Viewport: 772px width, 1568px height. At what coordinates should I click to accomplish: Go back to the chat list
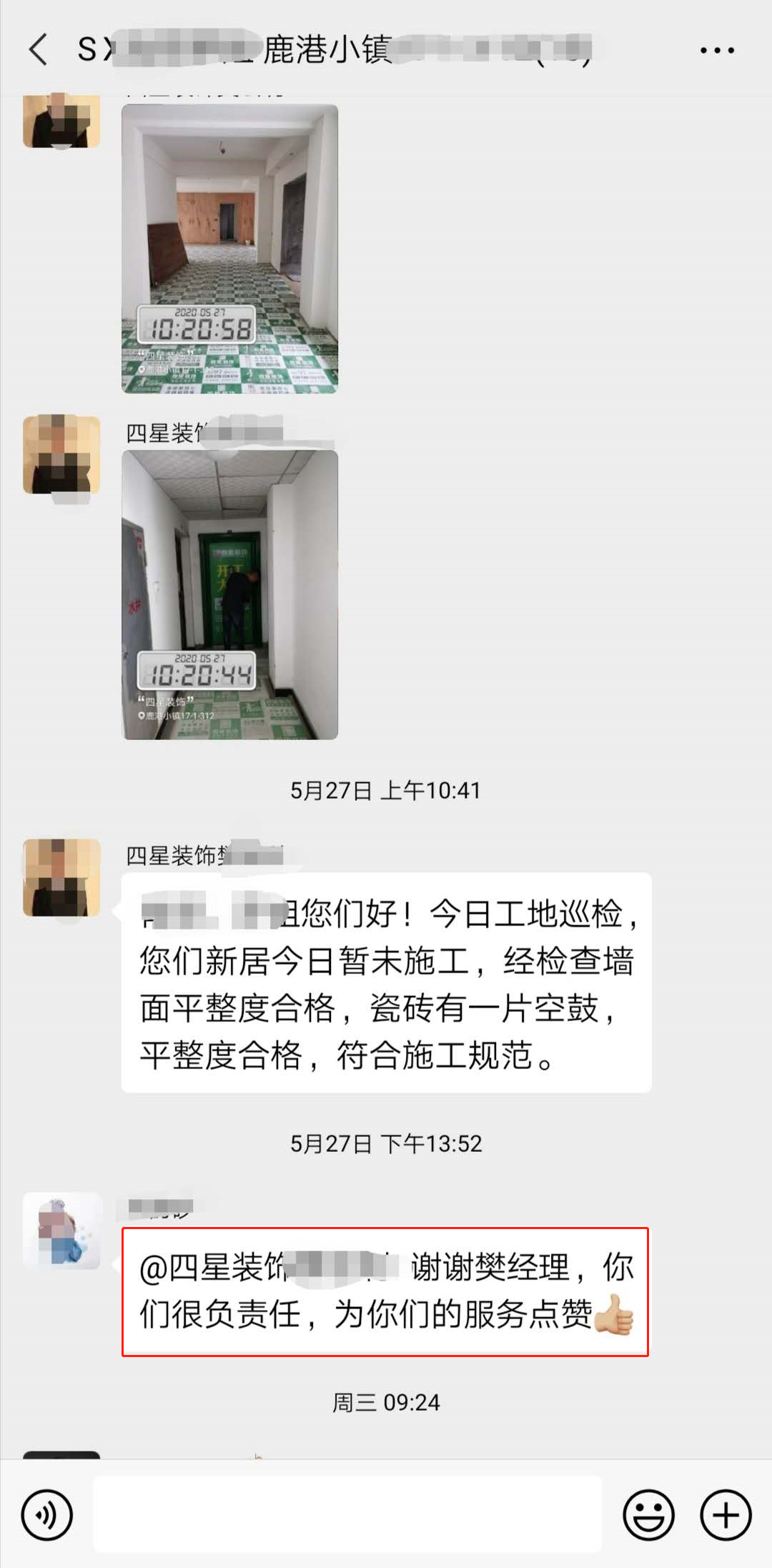(x=39, y=50)
